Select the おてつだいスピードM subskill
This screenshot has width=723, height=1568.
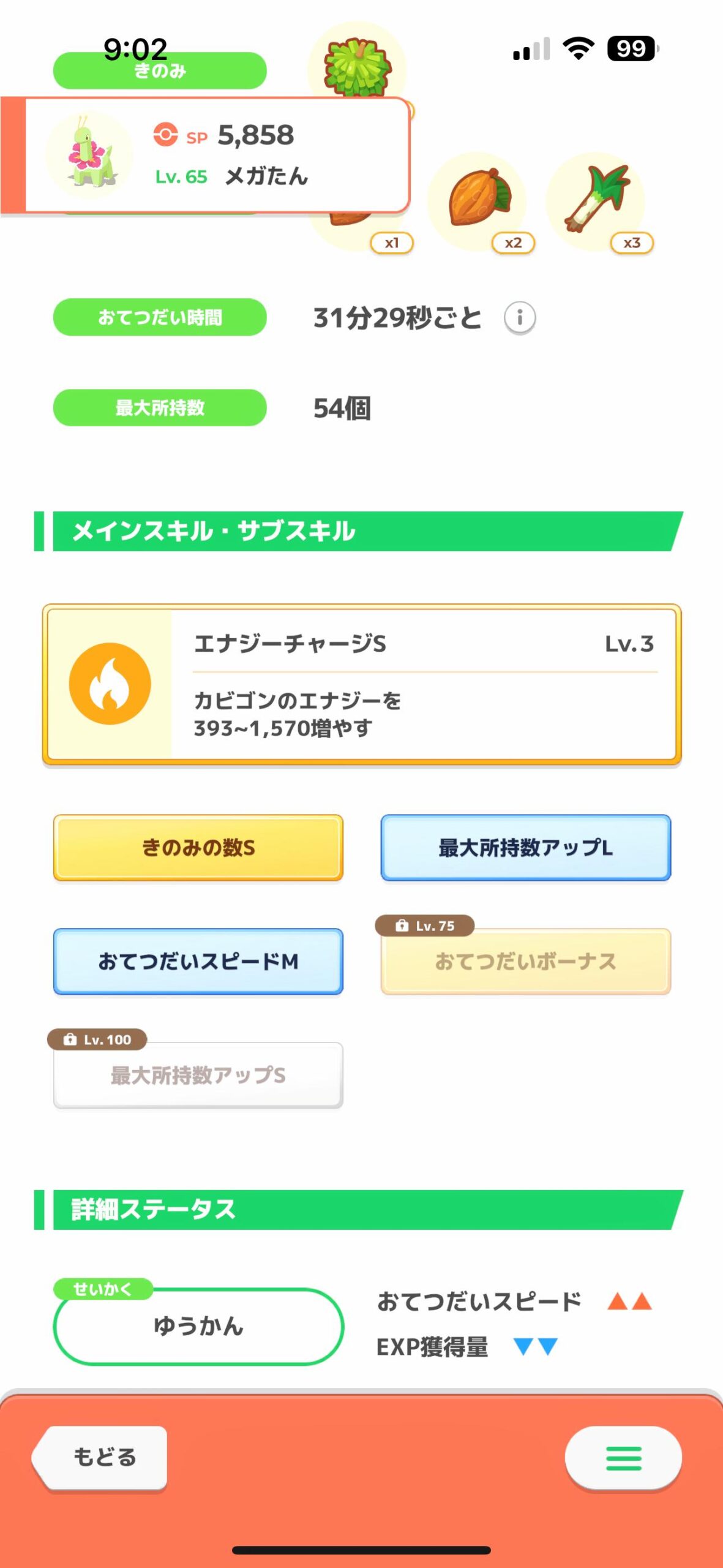(198, 959)
